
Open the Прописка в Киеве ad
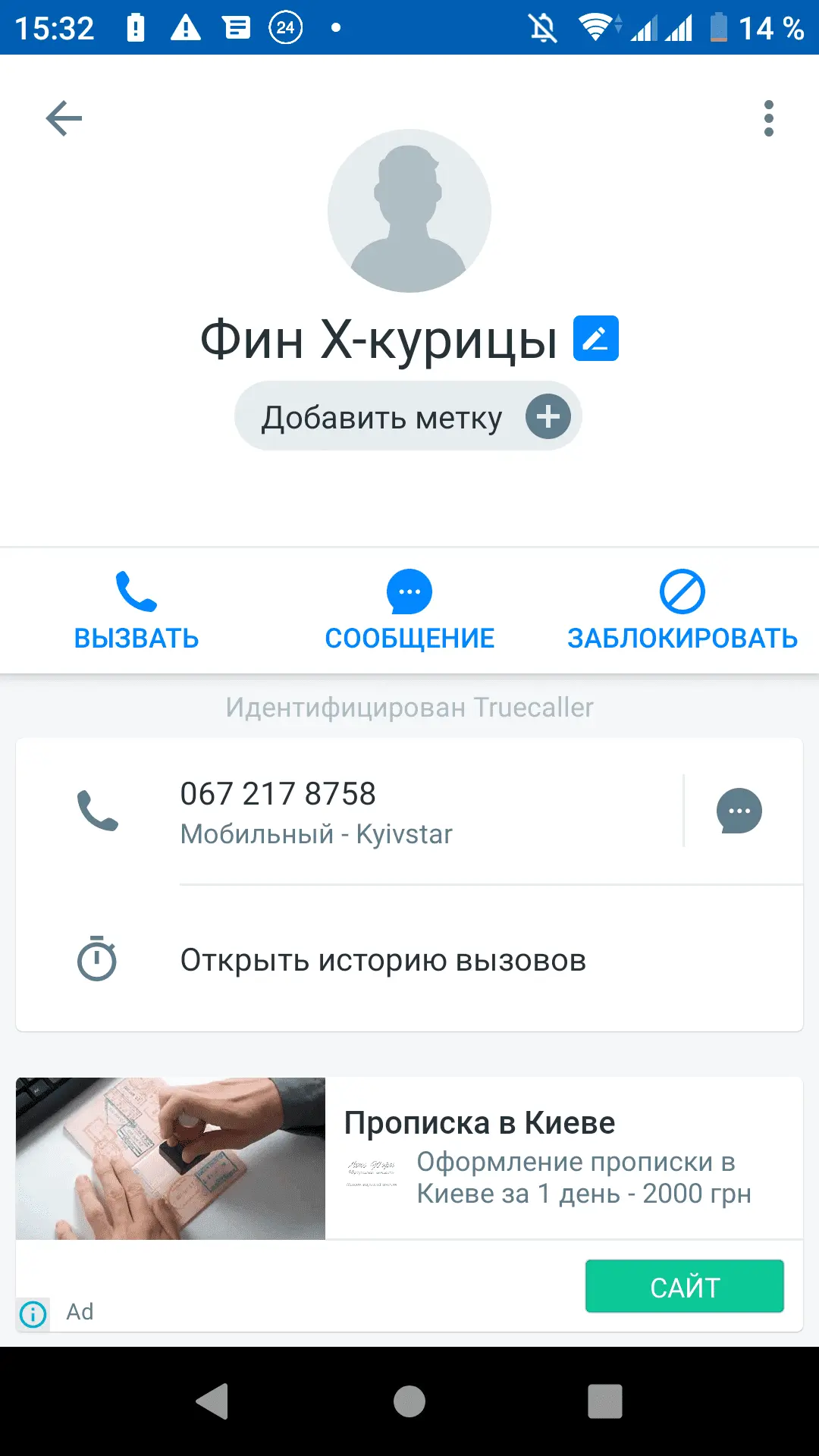479,1123
